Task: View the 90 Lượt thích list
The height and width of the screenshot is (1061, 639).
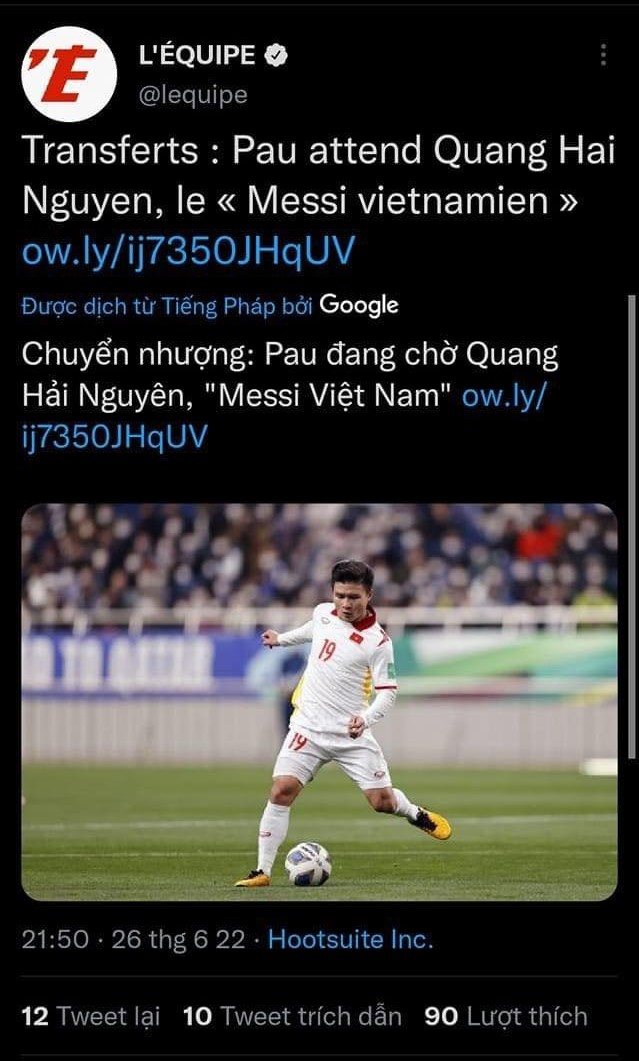Action: tap(505, 1017)
